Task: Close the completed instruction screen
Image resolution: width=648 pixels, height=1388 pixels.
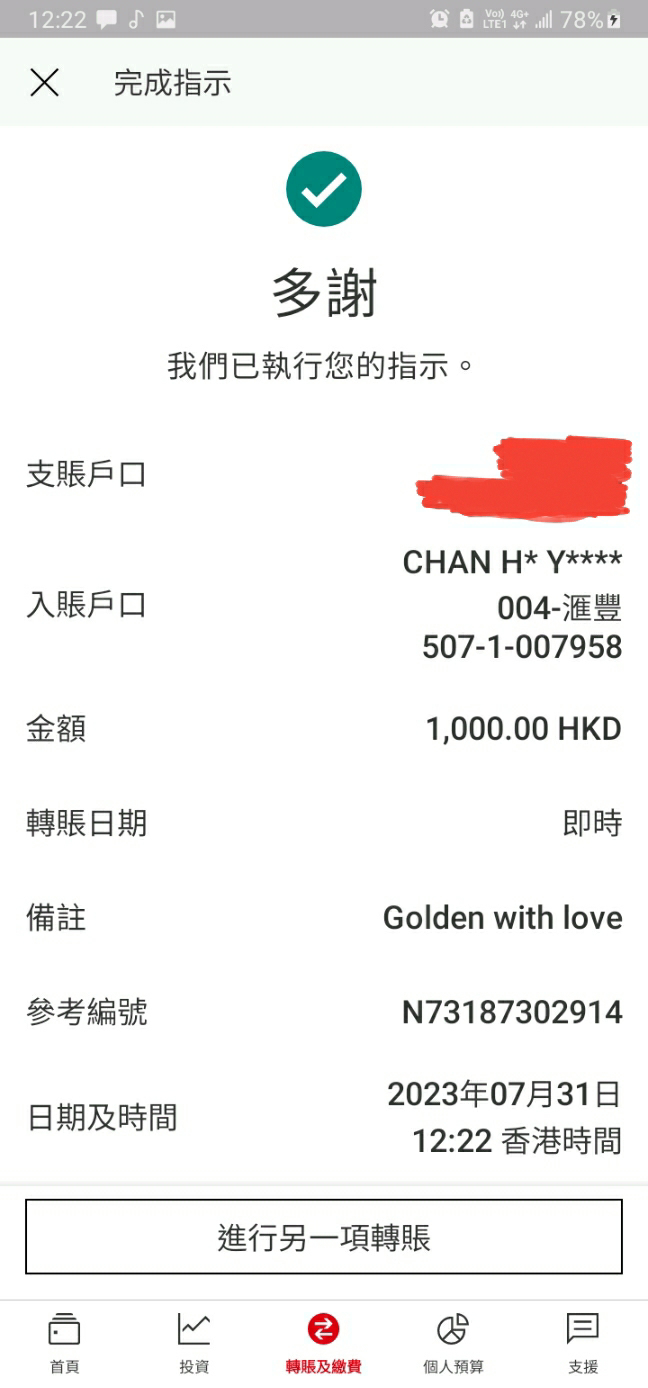Action: coord(44,83)
